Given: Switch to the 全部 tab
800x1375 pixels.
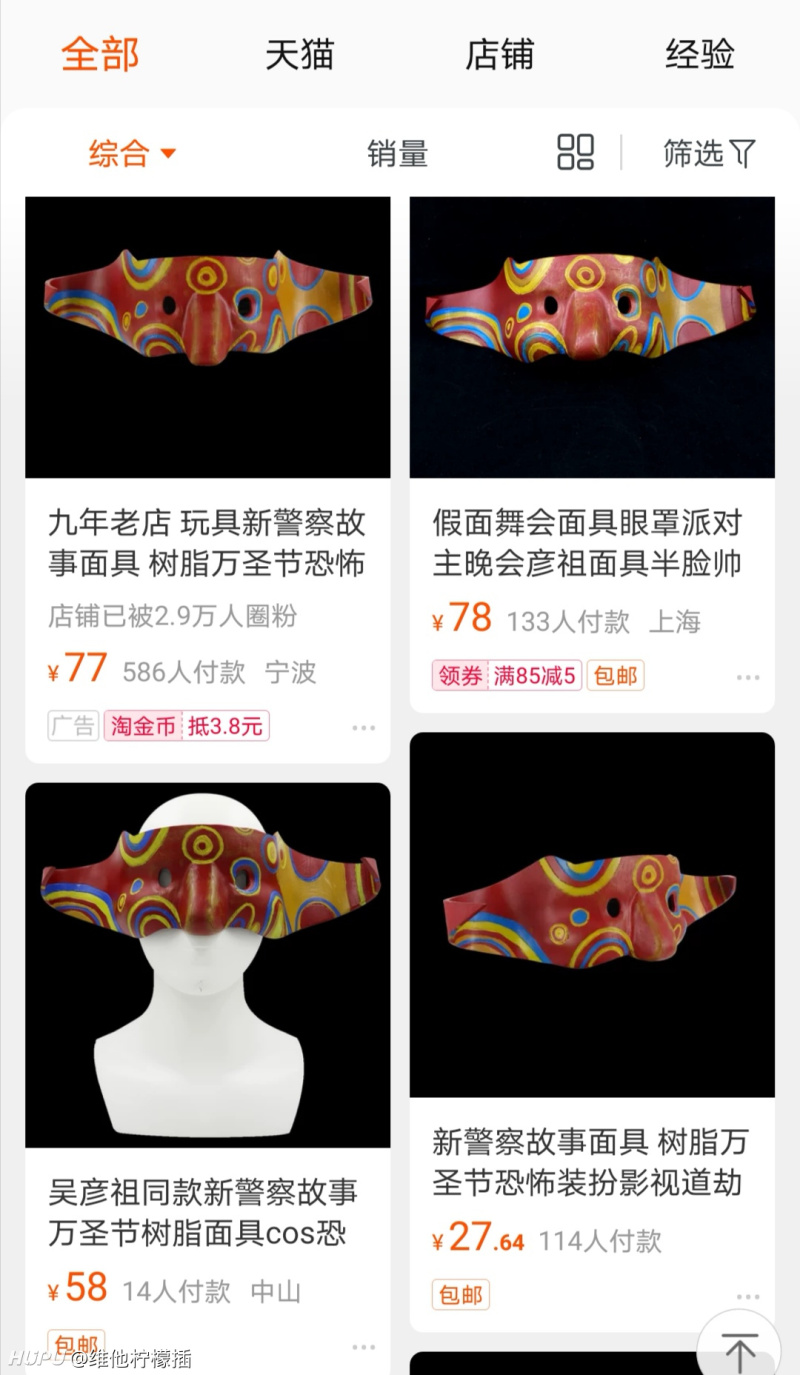Looking at the screenshot, I should click(x=100, y=54).
